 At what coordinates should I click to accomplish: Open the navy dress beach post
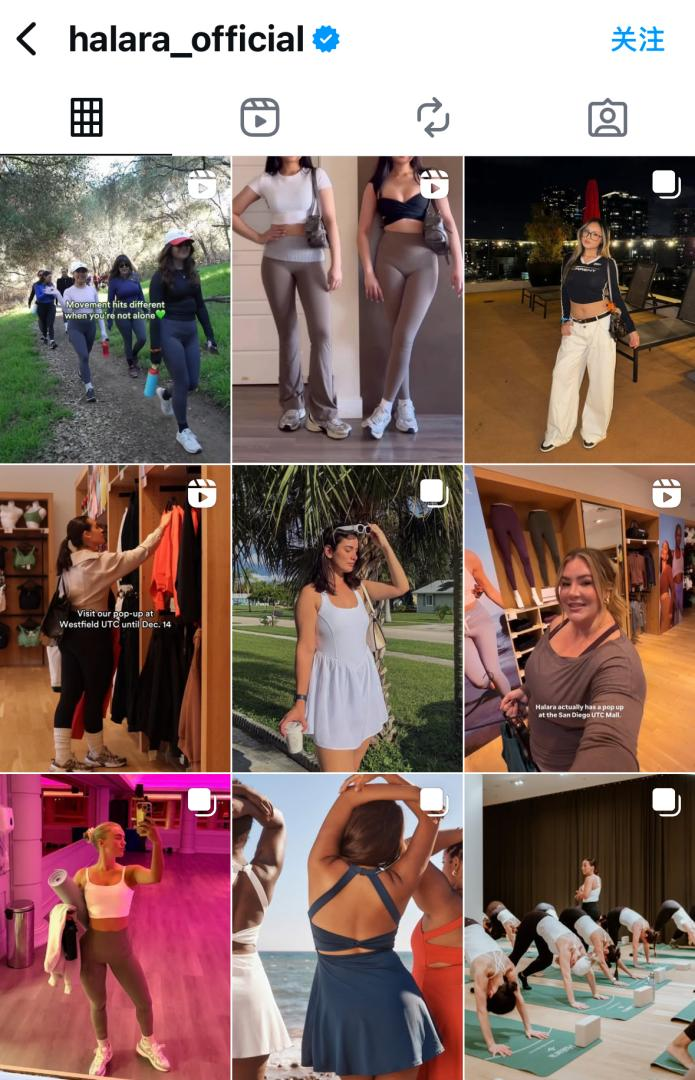pyautogui.click(x=347, y=927)
